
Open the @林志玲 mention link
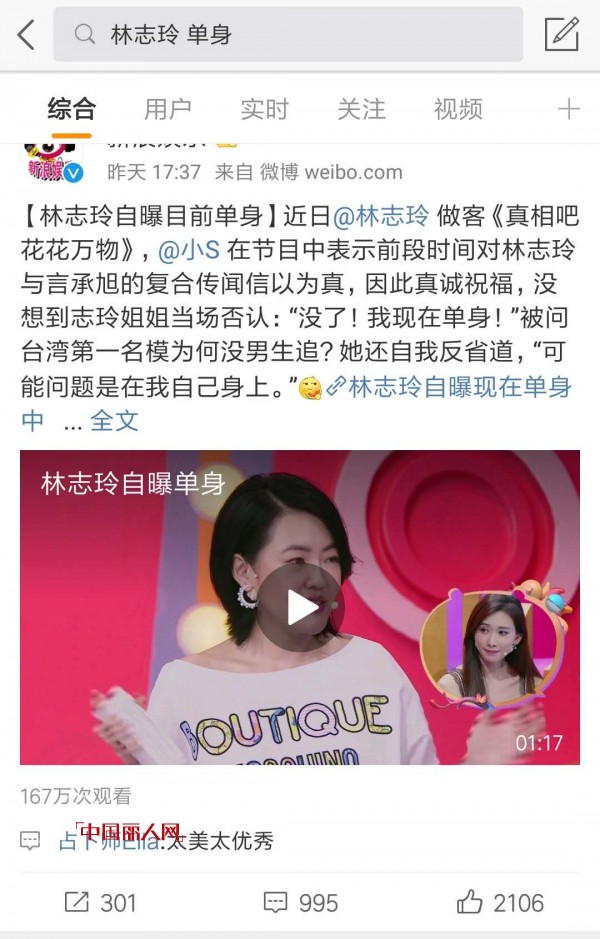click(x=380, y=216)
